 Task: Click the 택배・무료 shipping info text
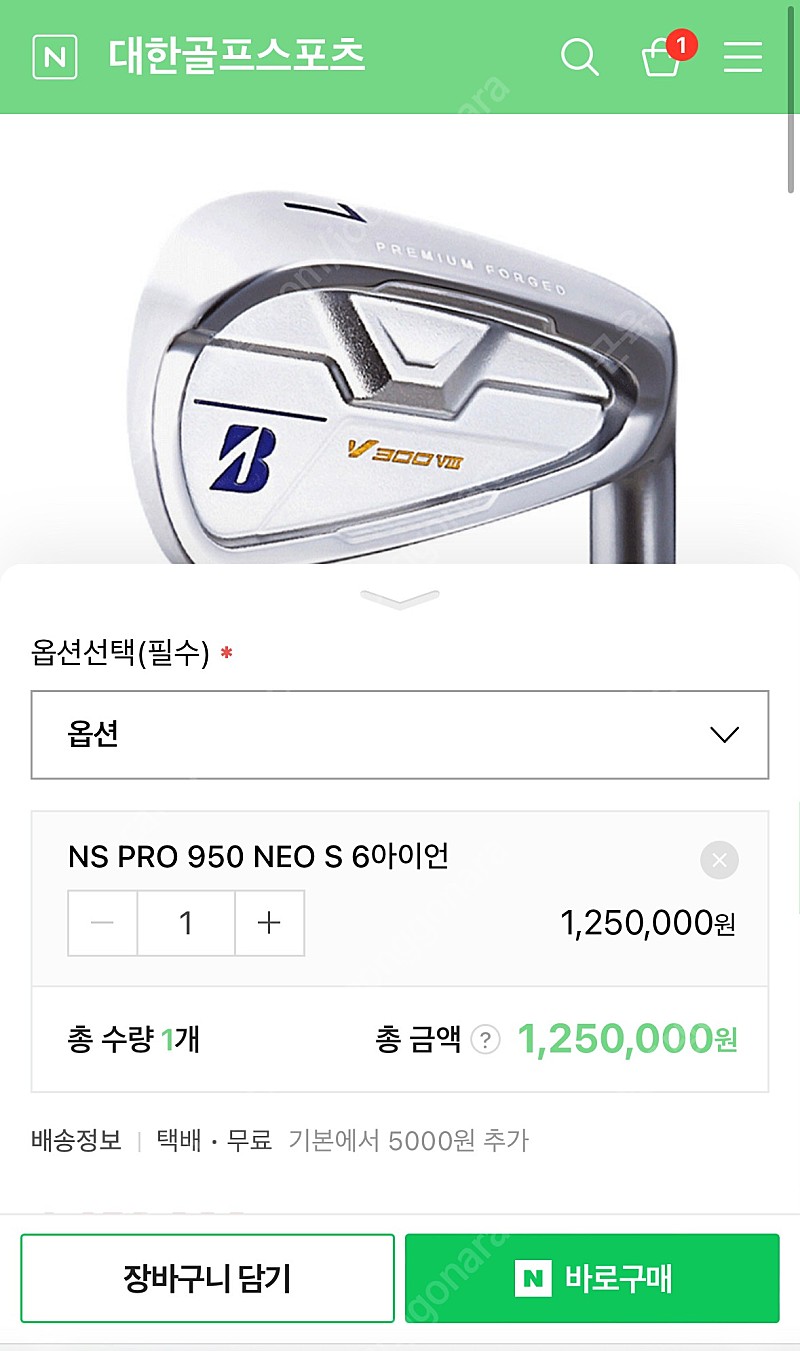coord(211,1140)
